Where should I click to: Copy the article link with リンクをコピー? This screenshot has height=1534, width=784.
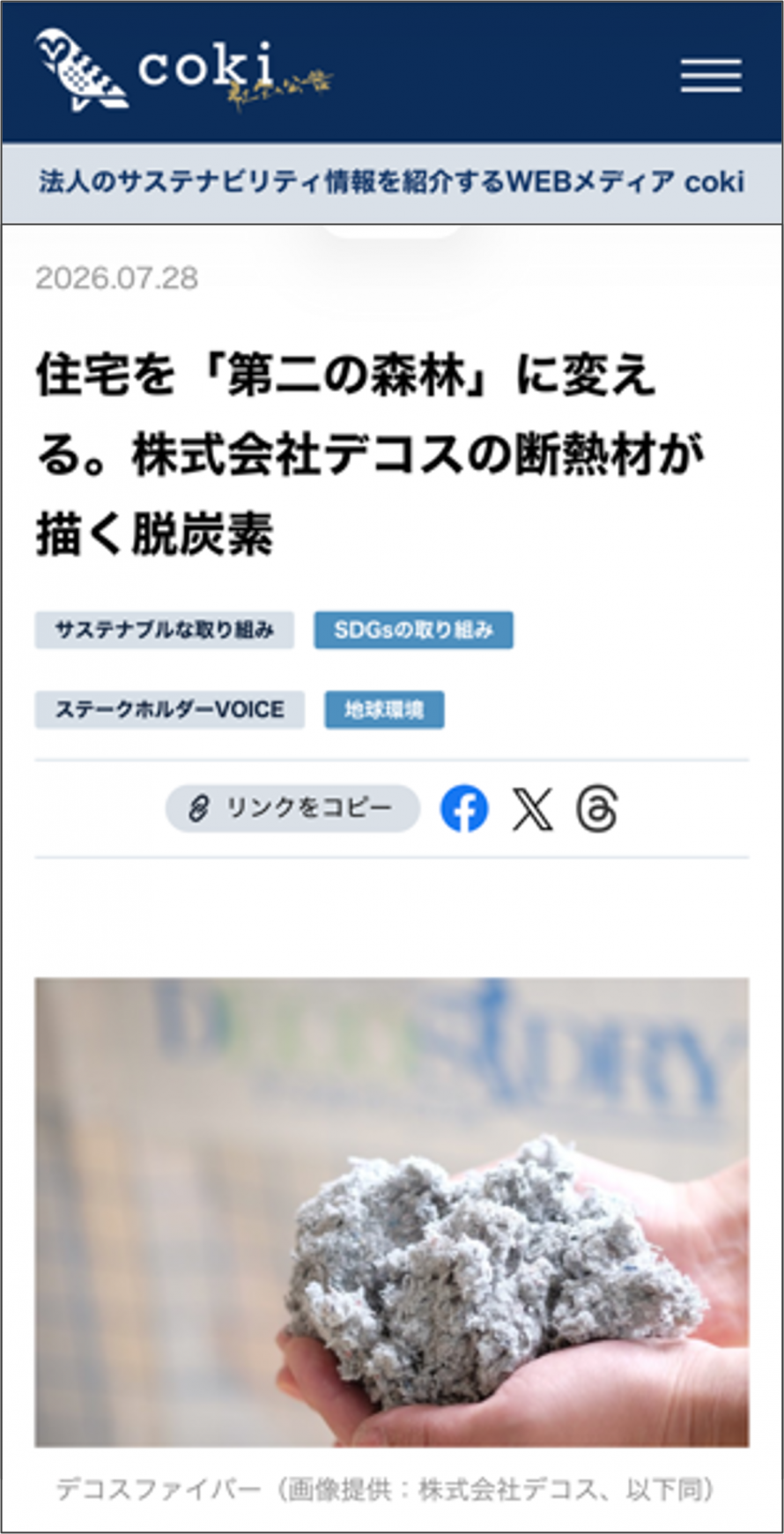click(x=292, y=808)
